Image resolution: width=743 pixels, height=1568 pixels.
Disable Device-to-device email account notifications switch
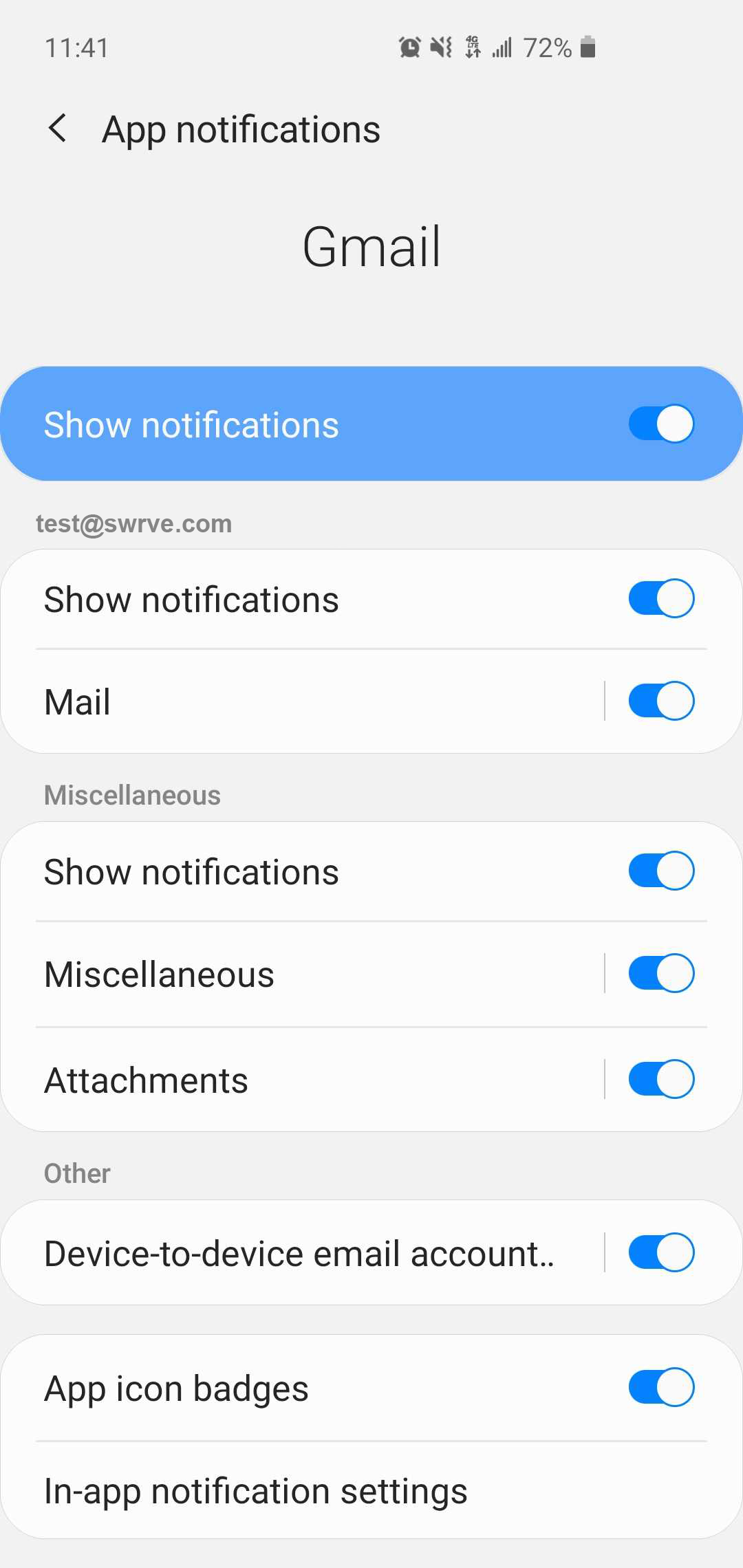661,1252
